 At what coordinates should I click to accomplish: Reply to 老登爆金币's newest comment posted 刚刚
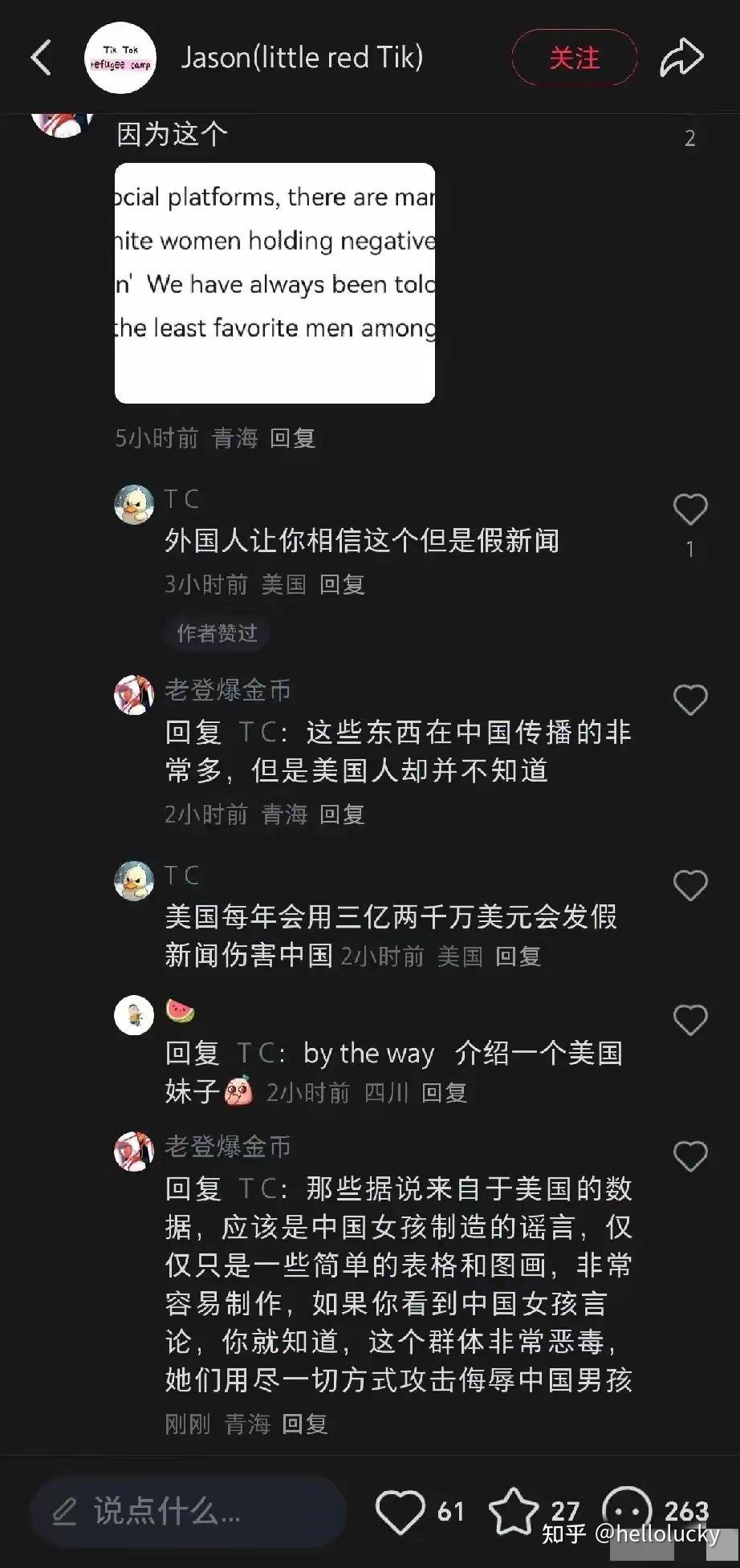click(305, 1424)
